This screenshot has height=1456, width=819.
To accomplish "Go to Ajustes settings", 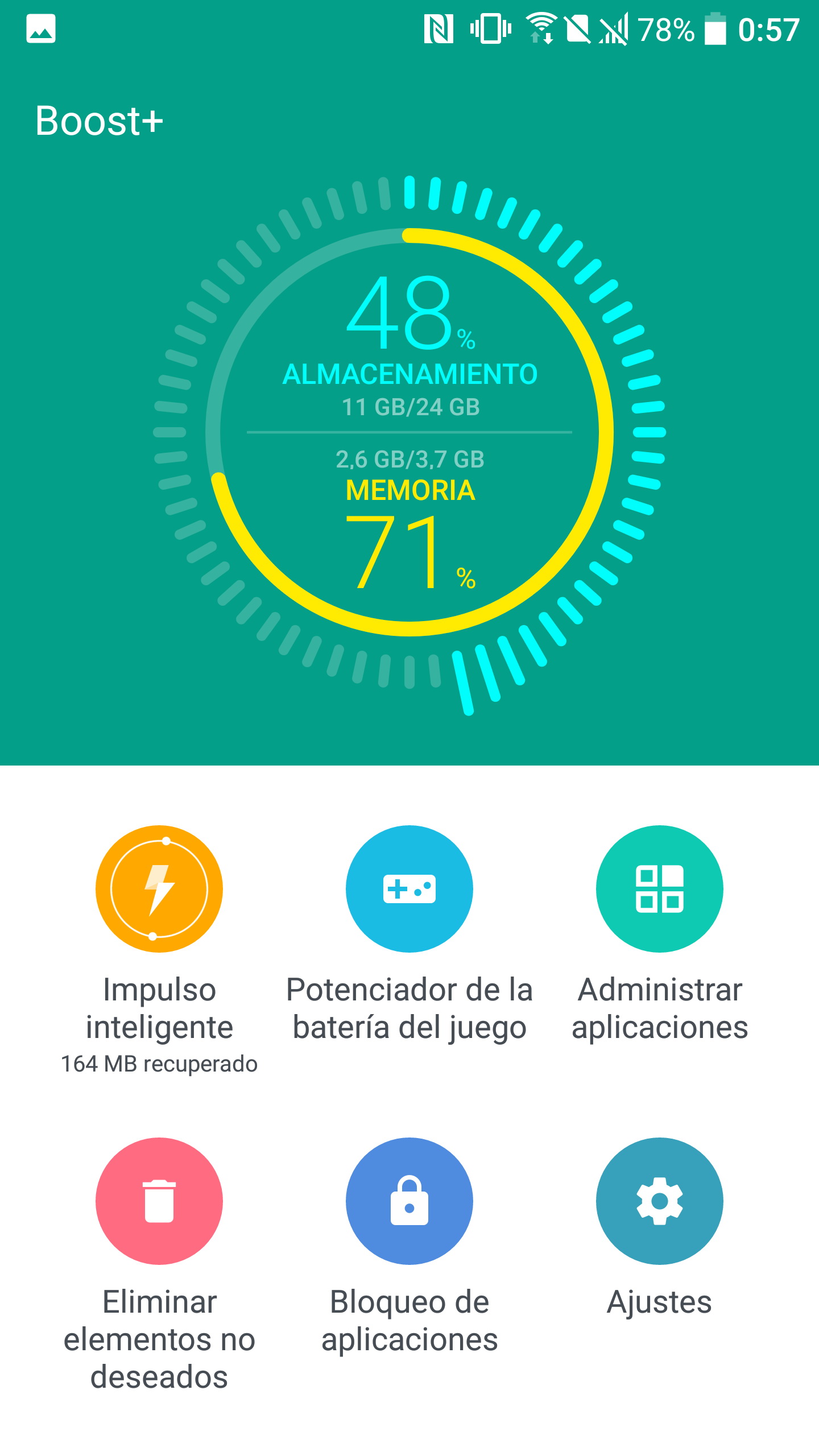I will [659, 1201].
